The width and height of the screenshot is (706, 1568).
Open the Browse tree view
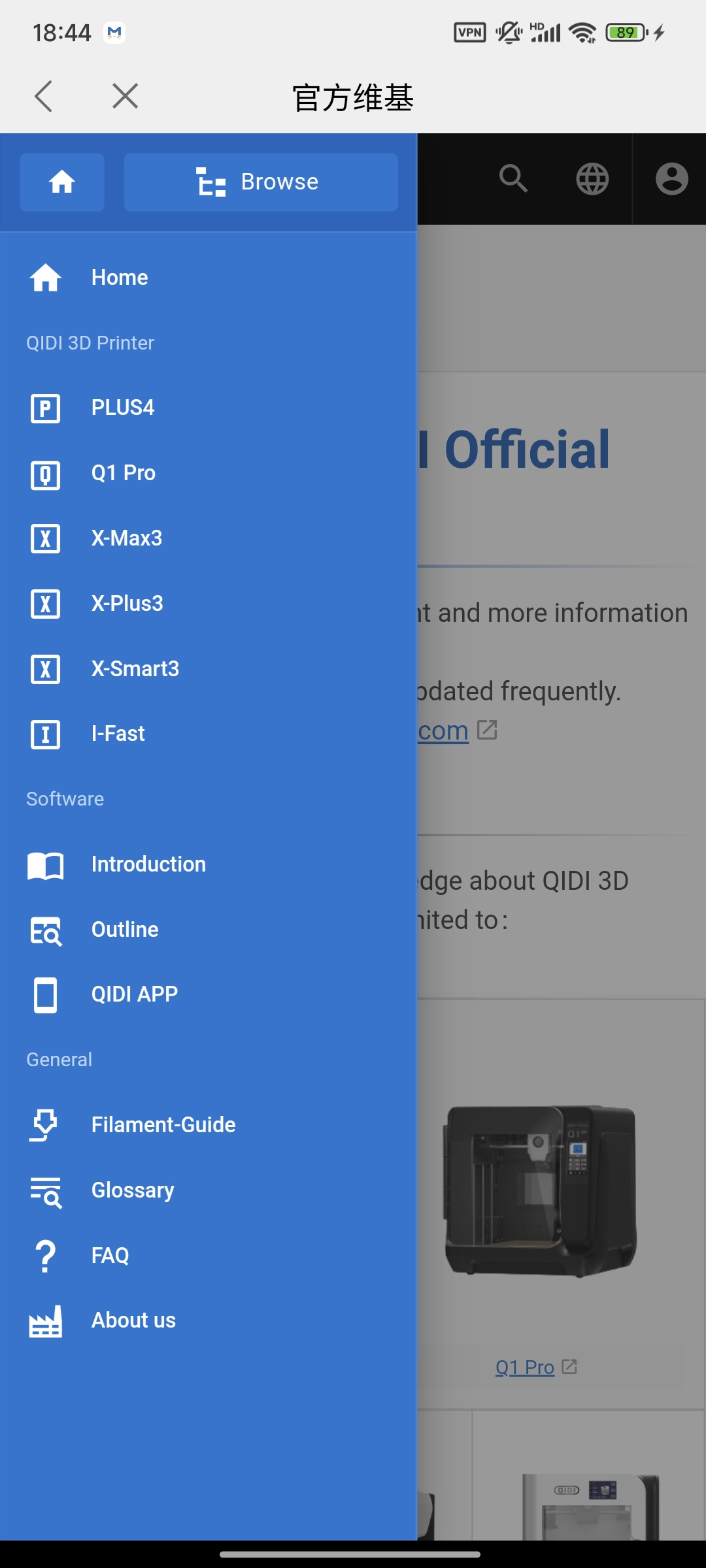coord(261,182)
